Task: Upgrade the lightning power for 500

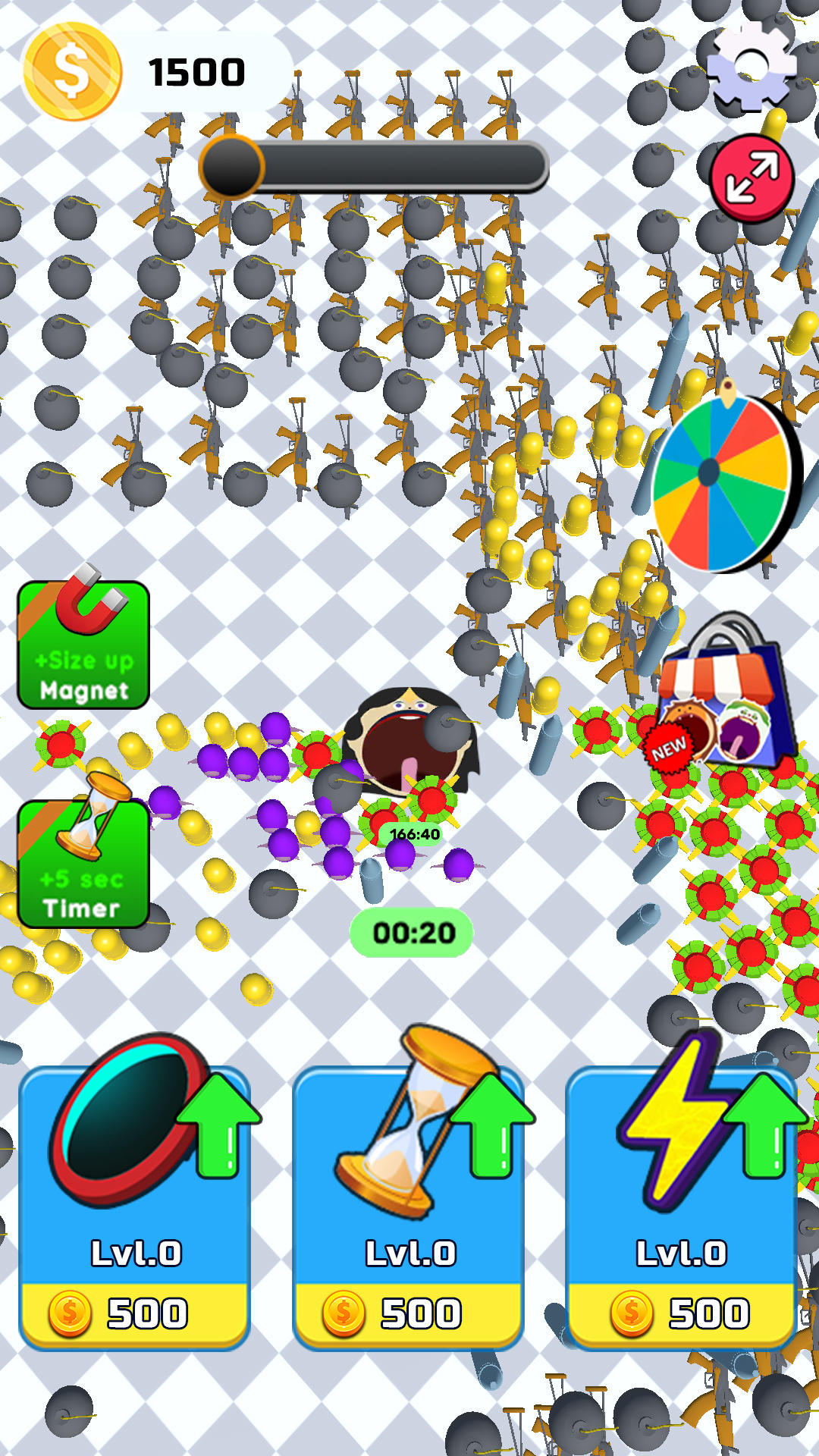Action: (x=681, y=1206)
